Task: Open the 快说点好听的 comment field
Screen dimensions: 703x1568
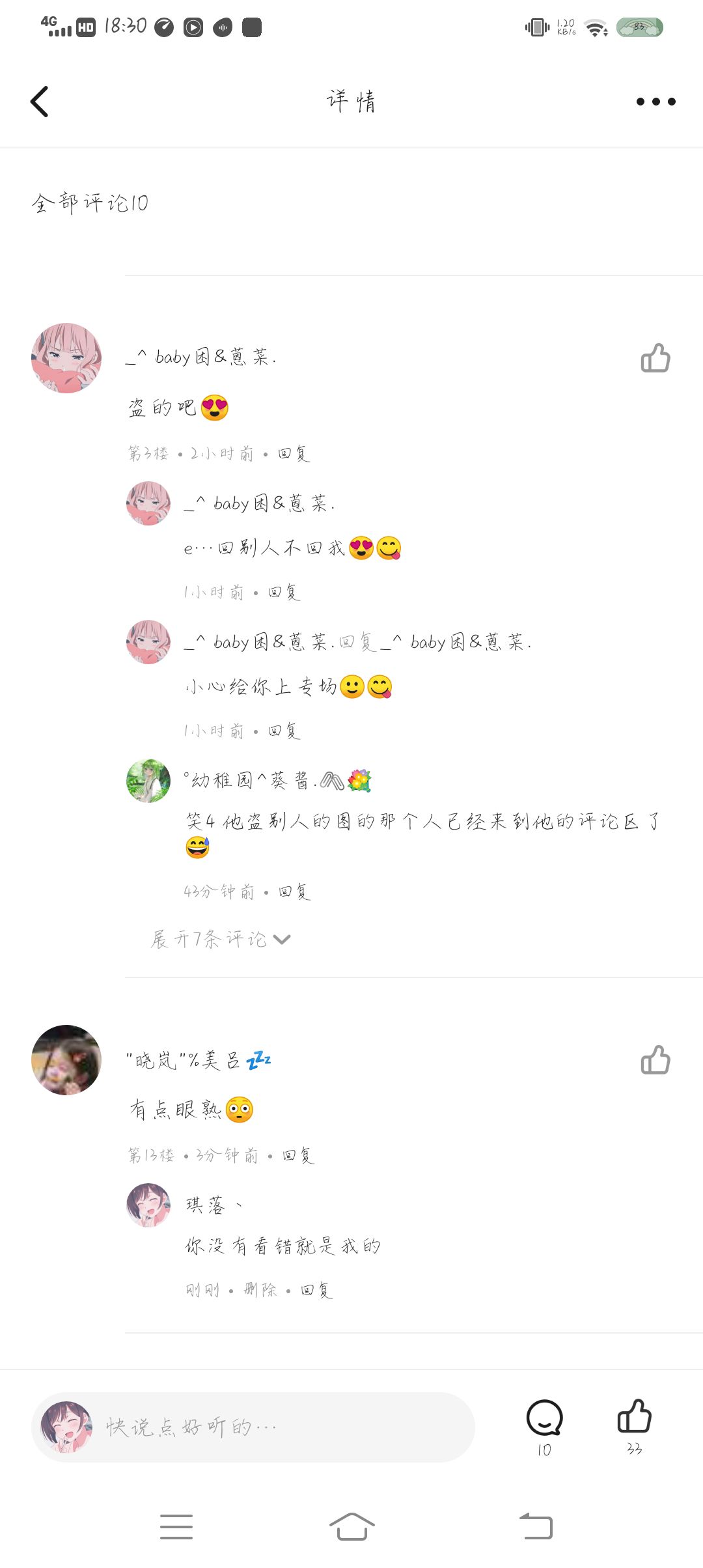Action: click(x=253, y=1427)
